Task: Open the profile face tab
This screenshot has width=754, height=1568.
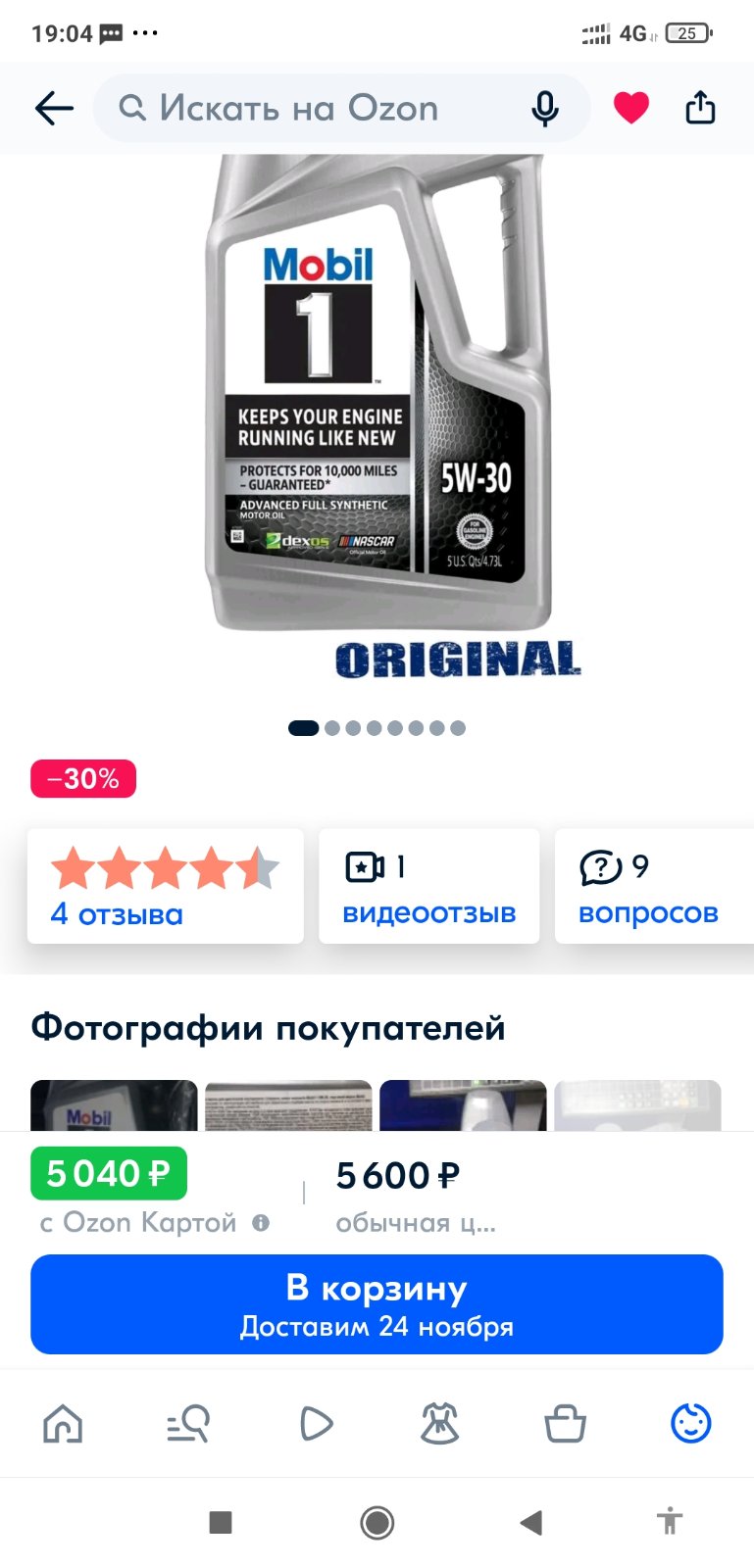Action: [x=691, y=1423]
